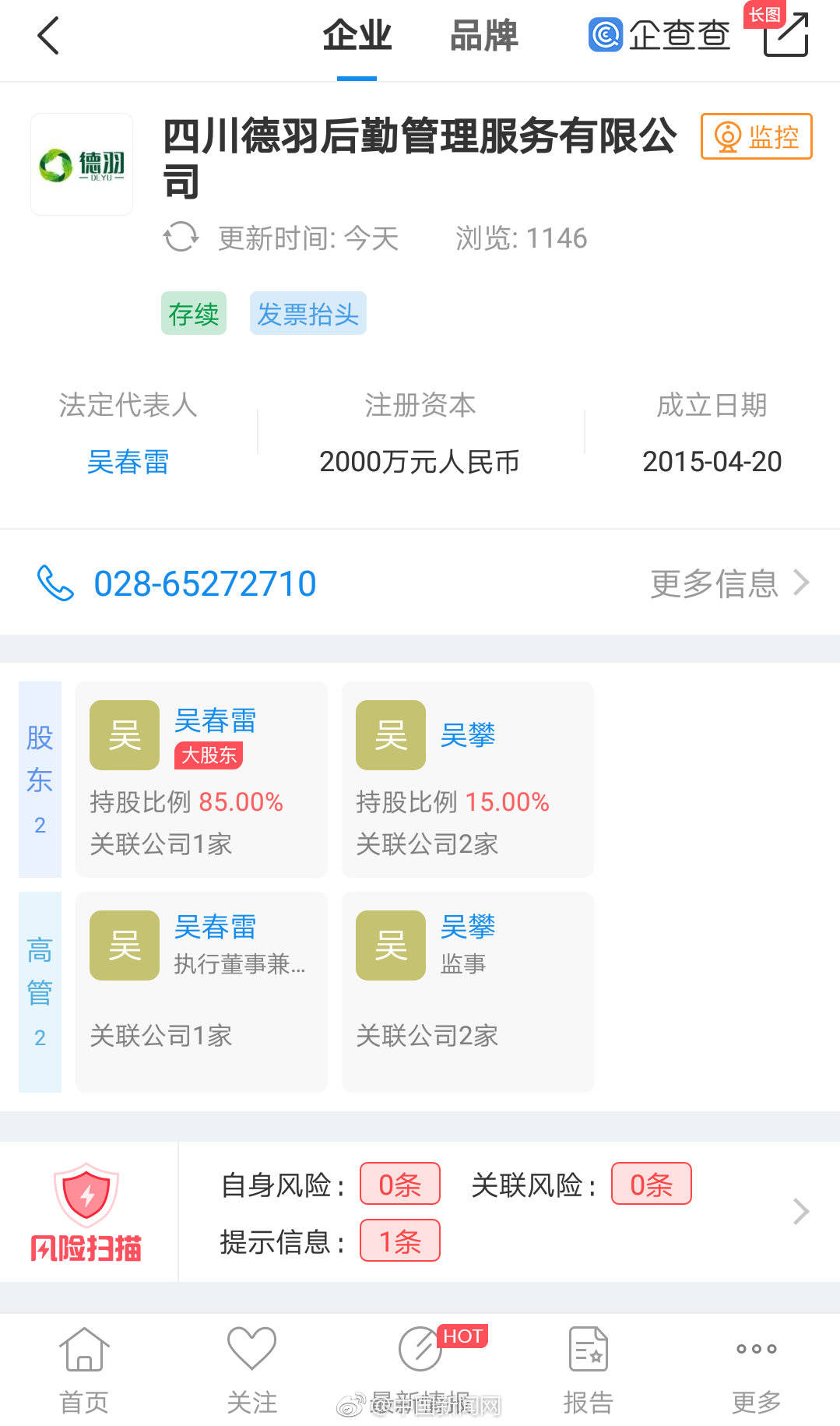
Task: Call the number 028-65272710
Action: click(x=204, y=584)
